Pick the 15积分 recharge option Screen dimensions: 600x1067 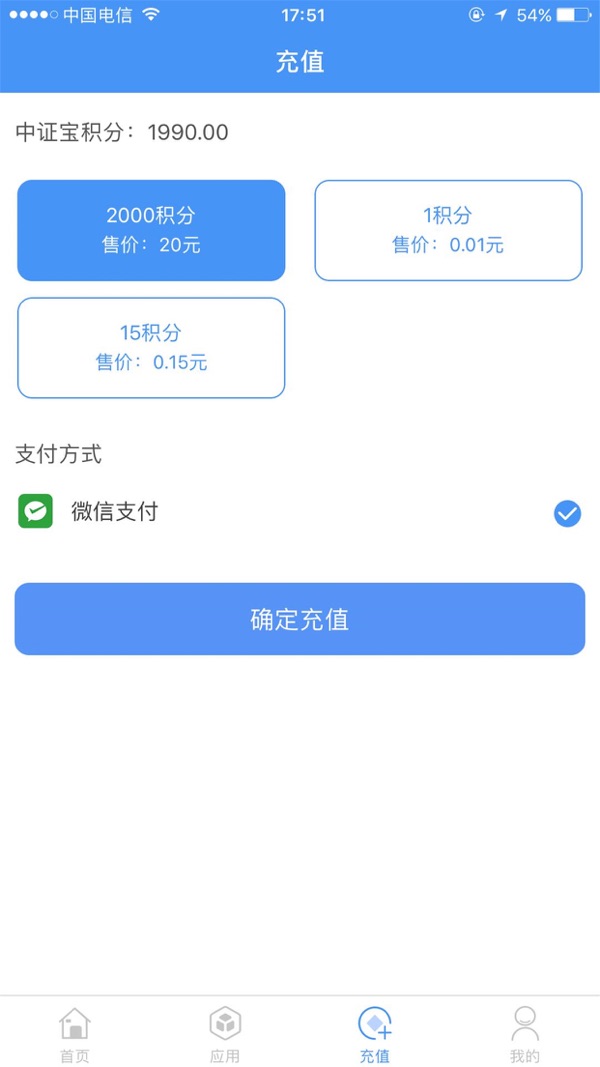tap(151, 347)
